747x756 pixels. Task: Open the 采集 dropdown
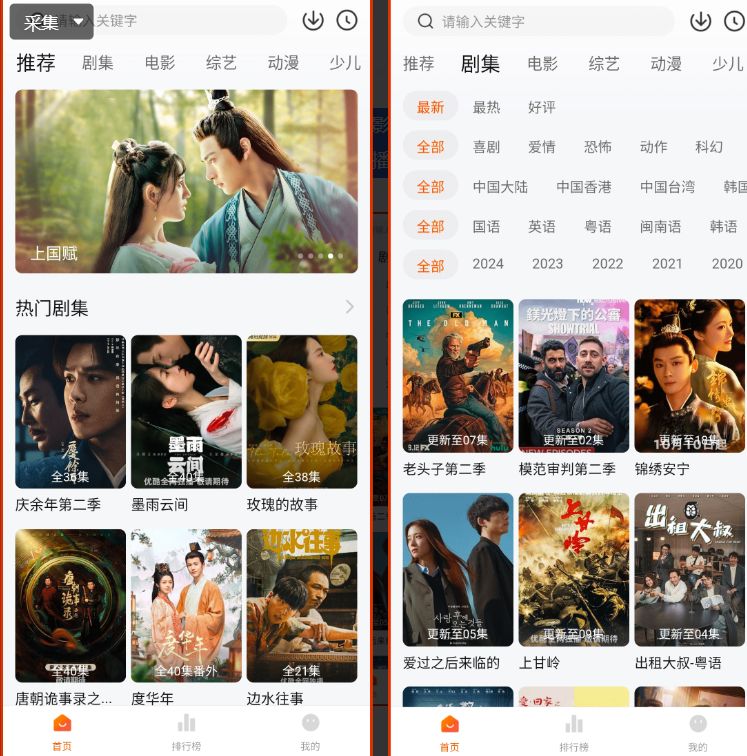[x=52, y=22]
